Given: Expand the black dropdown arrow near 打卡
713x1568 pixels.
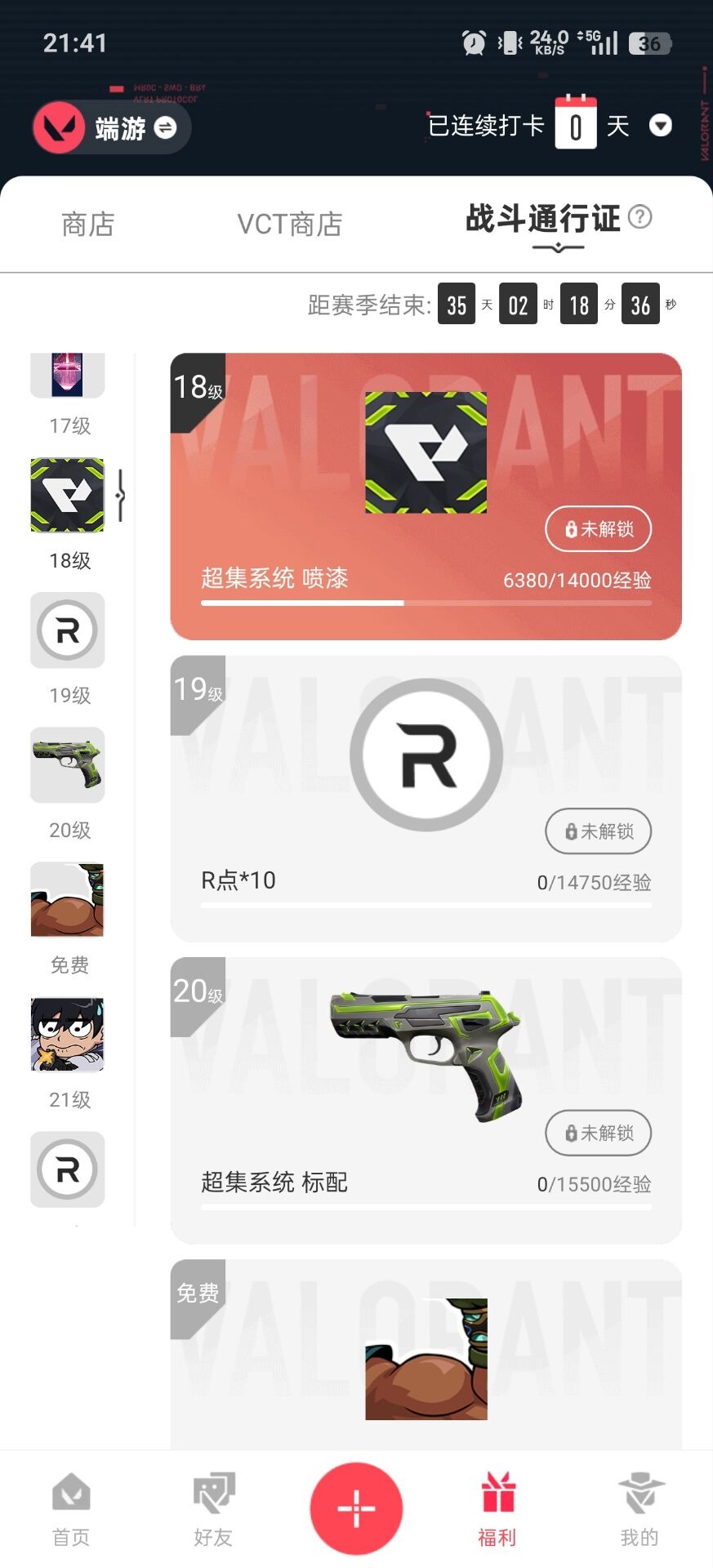Looking at the screenshot, I should [661, 126].
